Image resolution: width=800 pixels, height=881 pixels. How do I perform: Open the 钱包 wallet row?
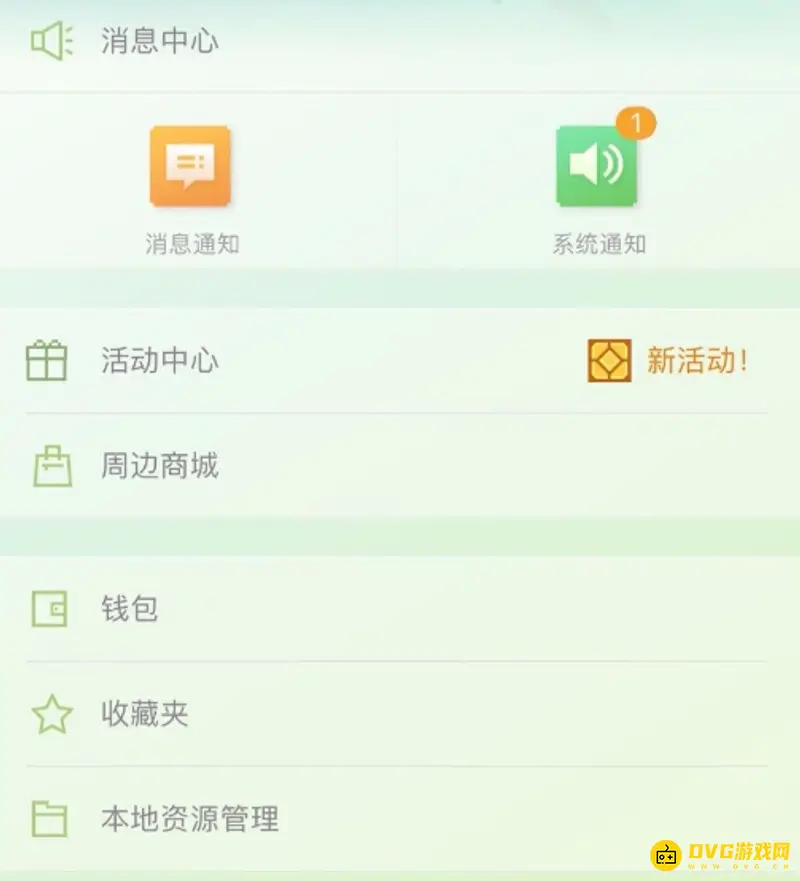pyautogui.click(x=130, y=609)
